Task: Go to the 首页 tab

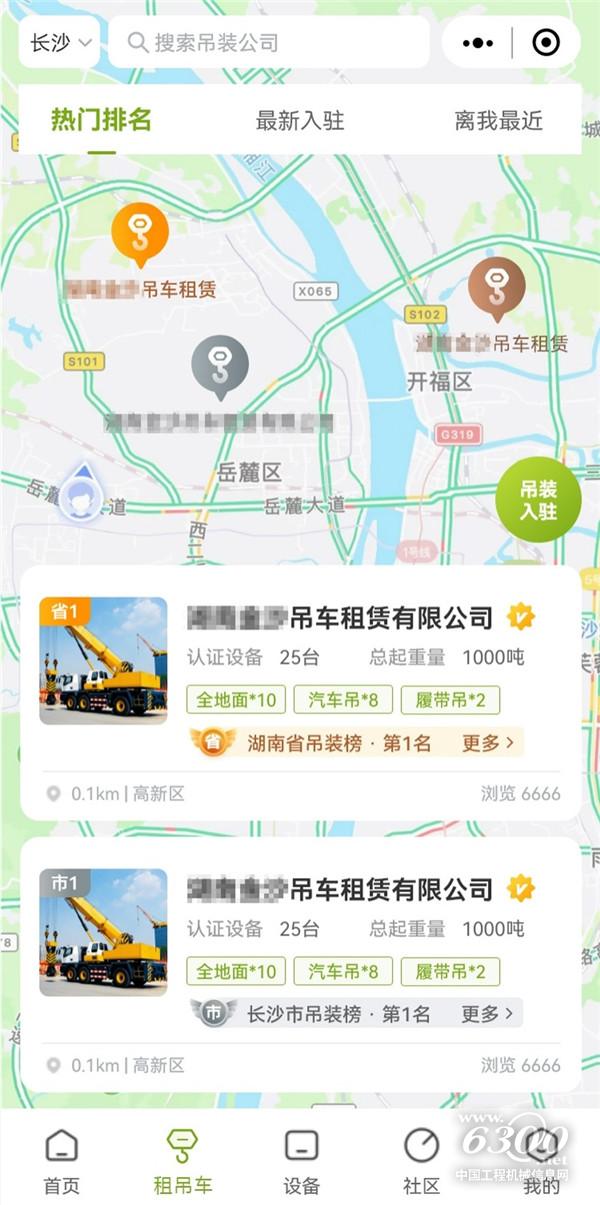Action: pyautogui.click(x=61, y=1160)
